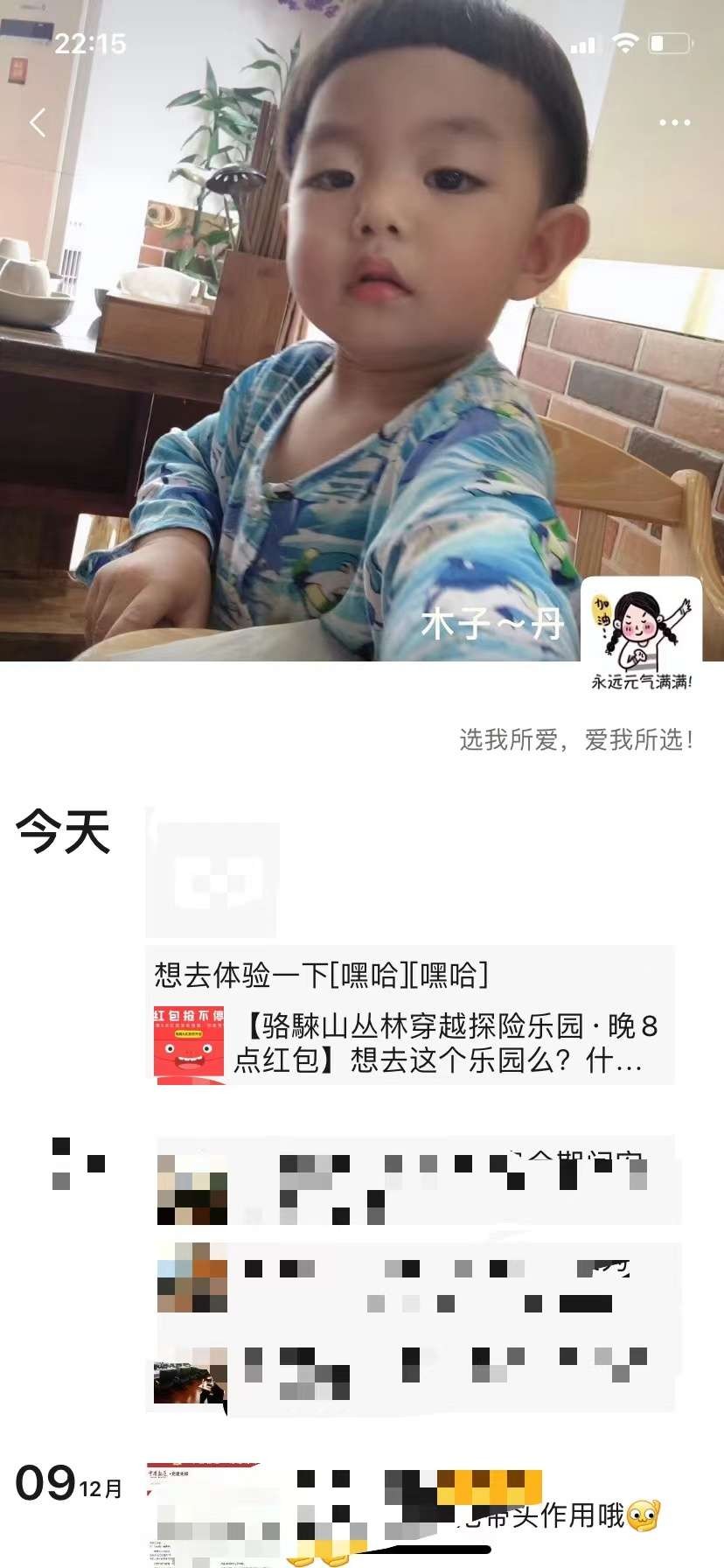Go back using the top-left arrow
The height and width of the screenshot is (1568, 724).
coord(38,122)
